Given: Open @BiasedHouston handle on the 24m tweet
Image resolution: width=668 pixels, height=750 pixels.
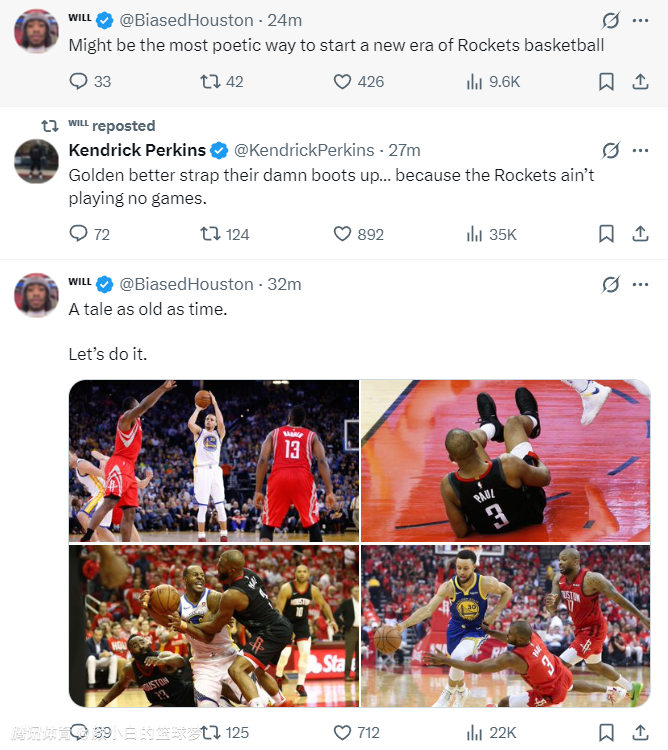Looking at the screenshot, I should (187, 20).
